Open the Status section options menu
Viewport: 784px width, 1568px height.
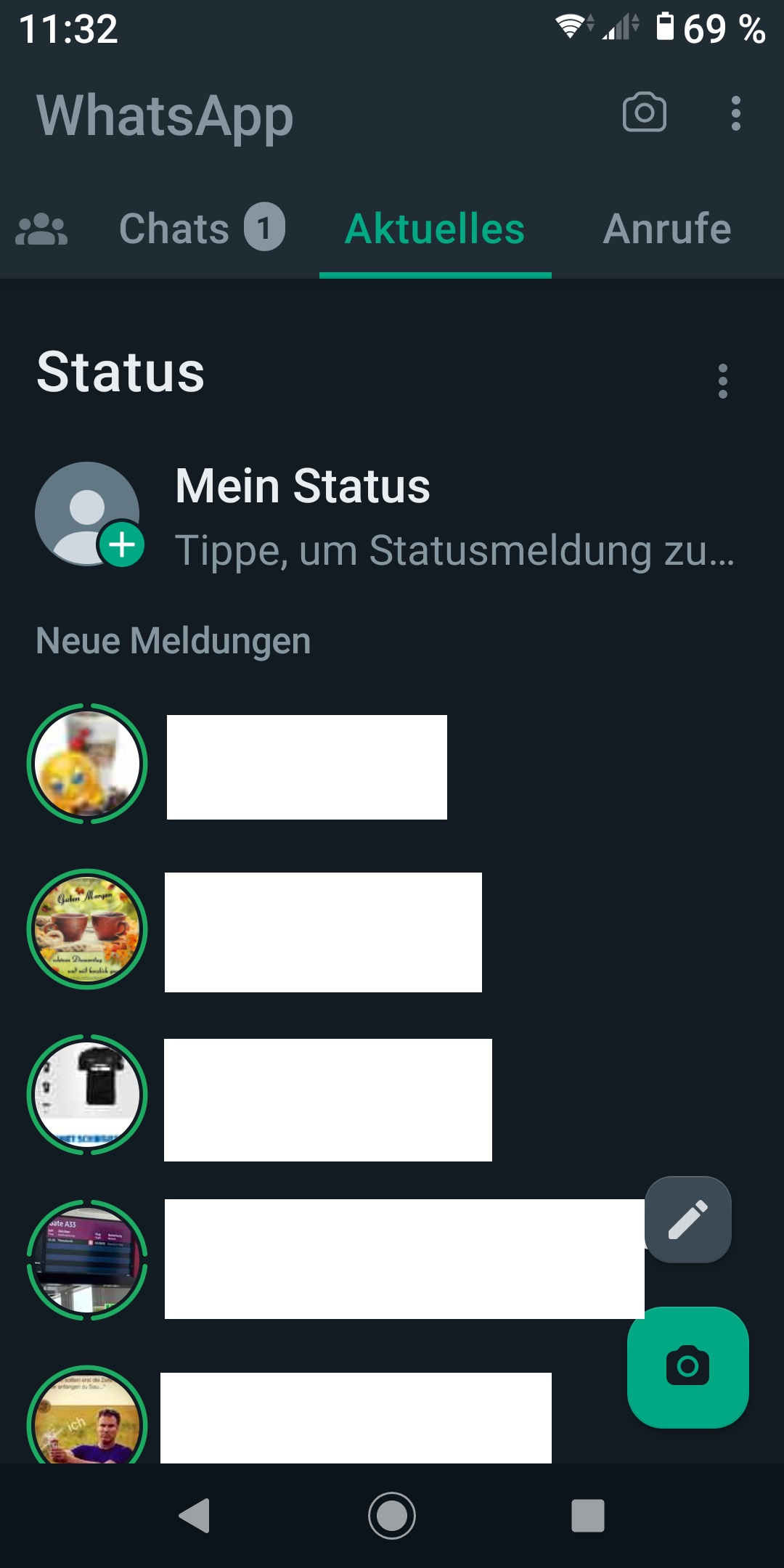coord(722,381)
